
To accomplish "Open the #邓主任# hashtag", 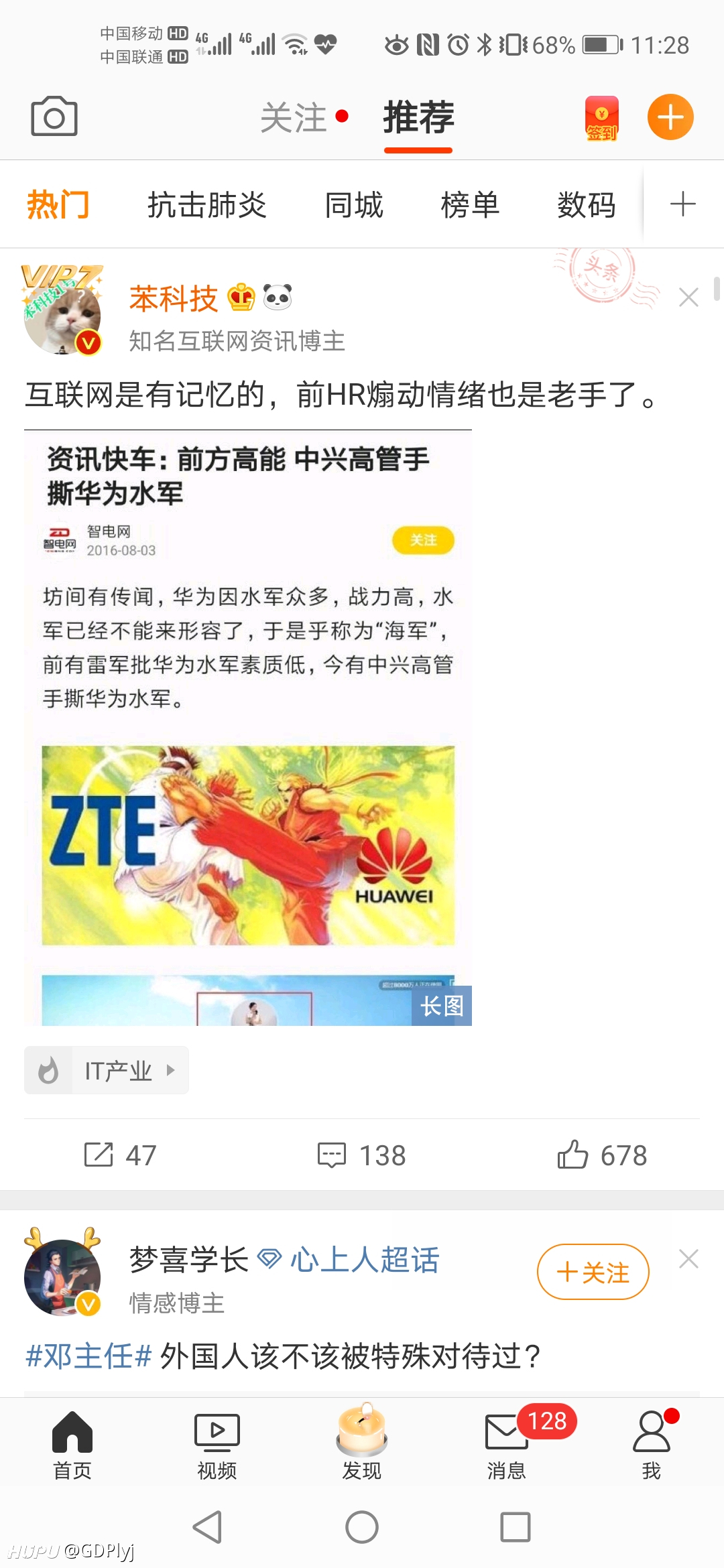I will click(89, 1356).
